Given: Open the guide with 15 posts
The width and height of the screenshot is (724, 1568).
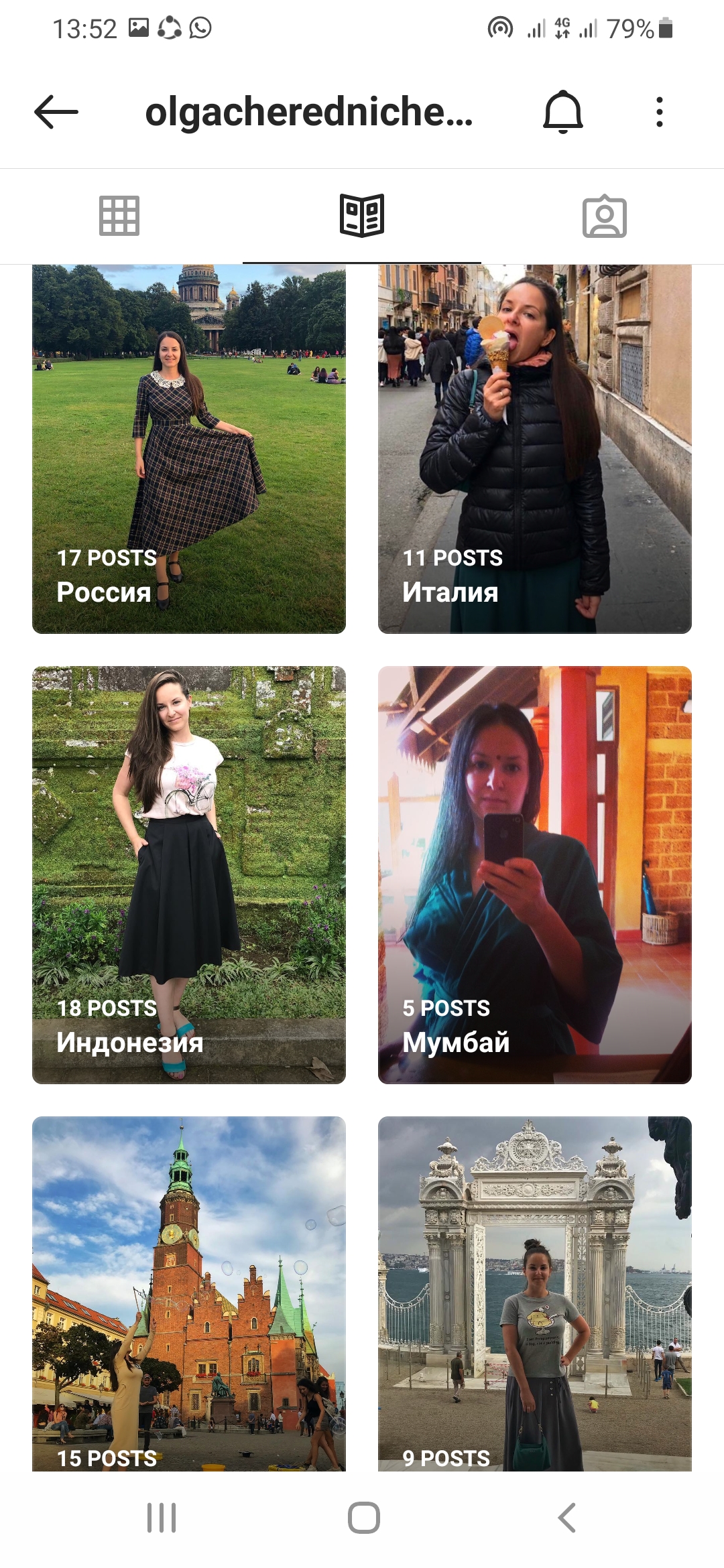Looking at the screenshot, I should pos(189,1293).
